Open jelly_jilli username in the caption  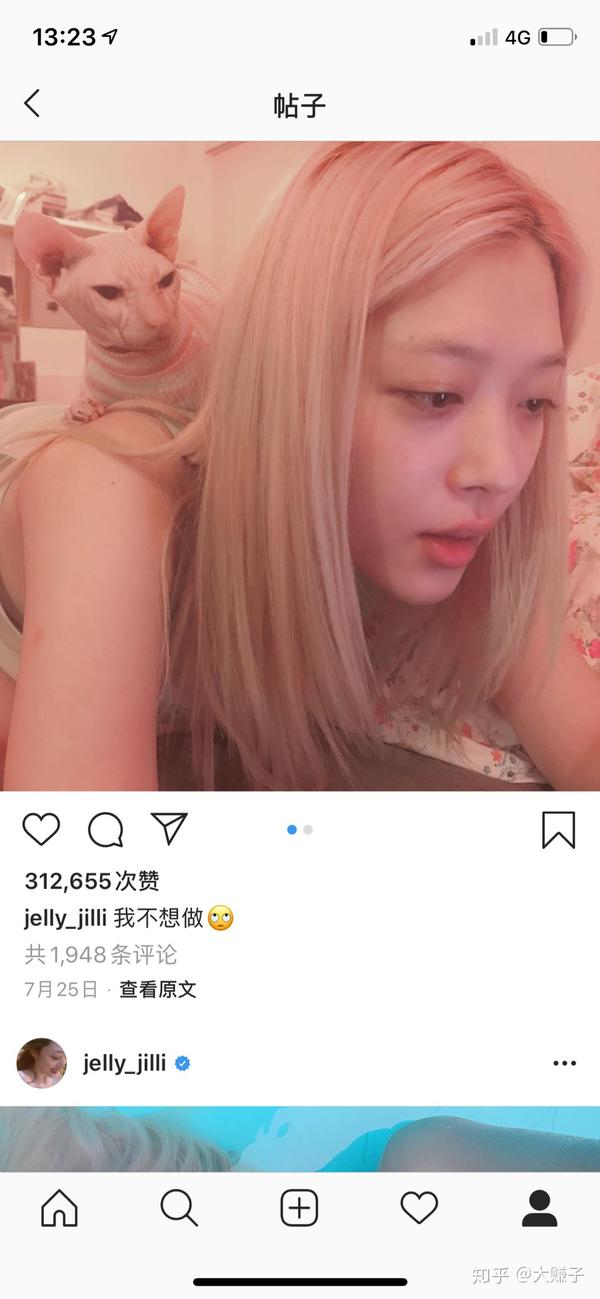coord(66,919)
